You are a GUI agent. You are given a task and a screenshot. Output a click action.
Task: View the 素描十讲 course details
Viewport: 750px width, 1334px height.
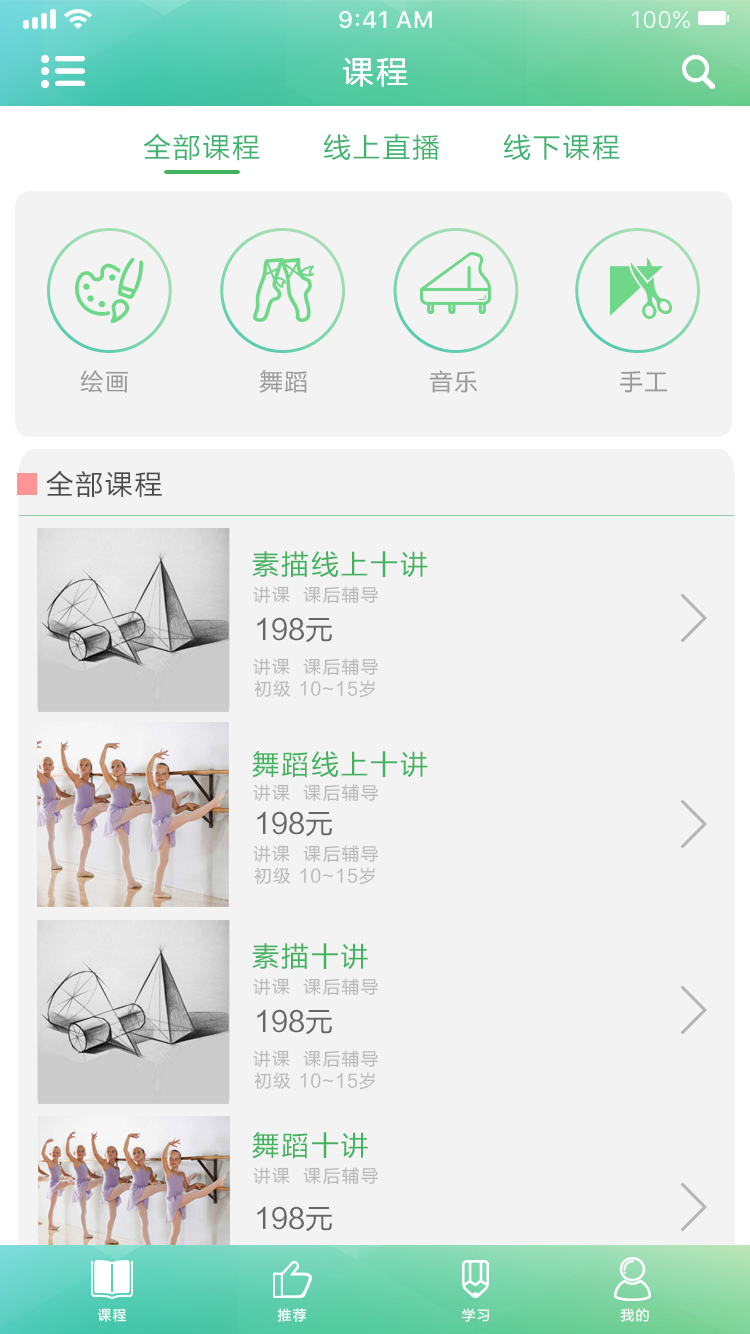coord(376,1012)
